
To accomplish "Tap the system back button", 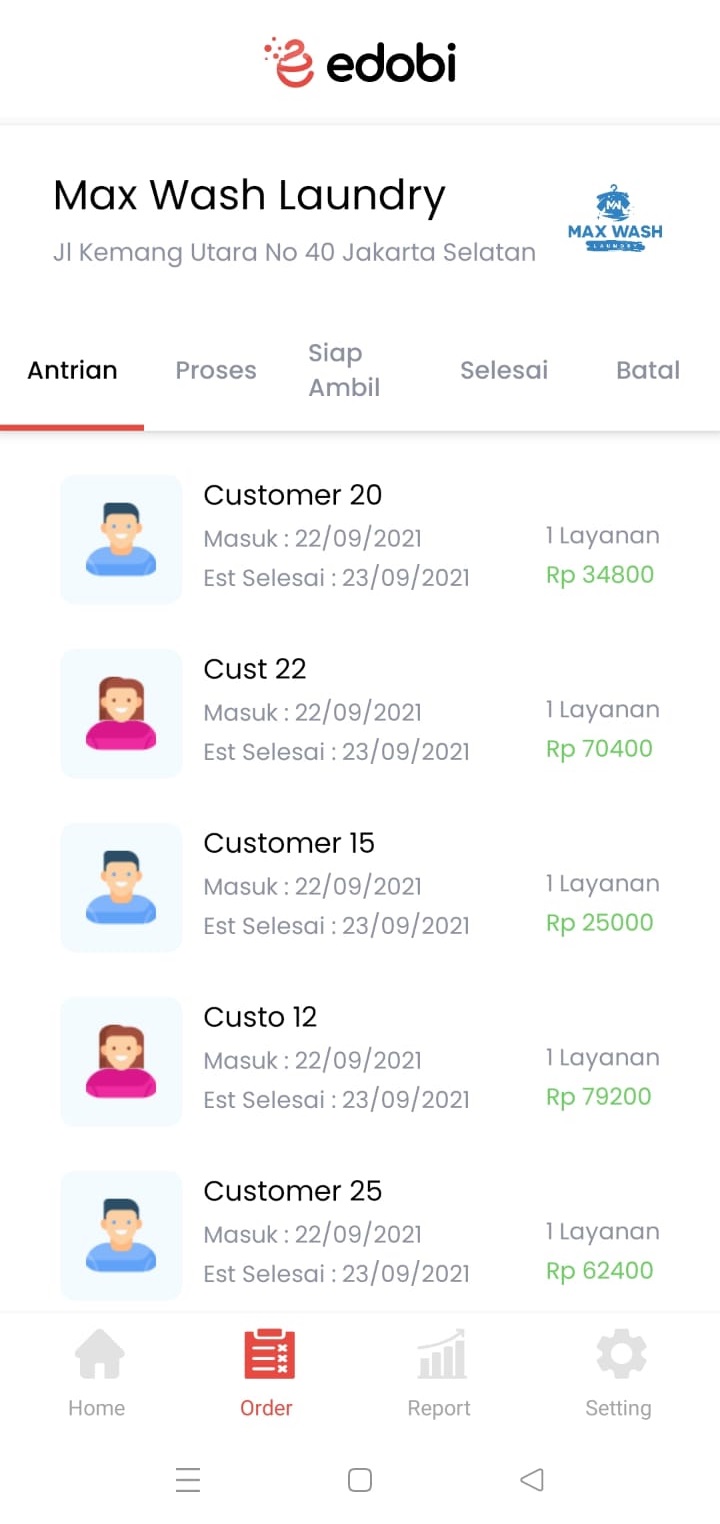I will tap(532, 1479).
